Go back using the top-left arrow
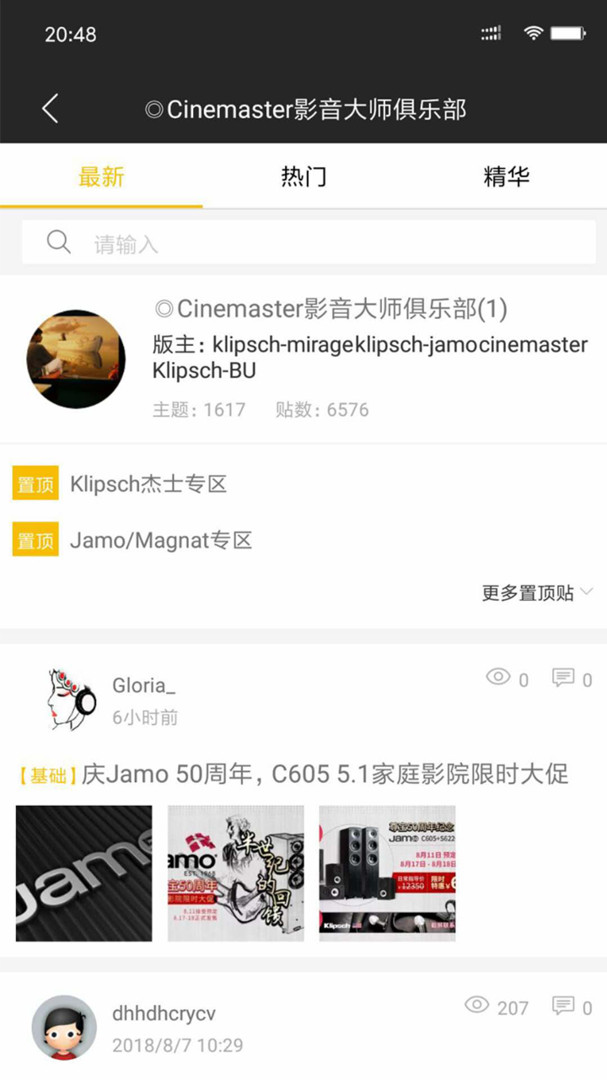Image resolution: width=607 pixels, height=1080 pixels. (x=50, y=109)
